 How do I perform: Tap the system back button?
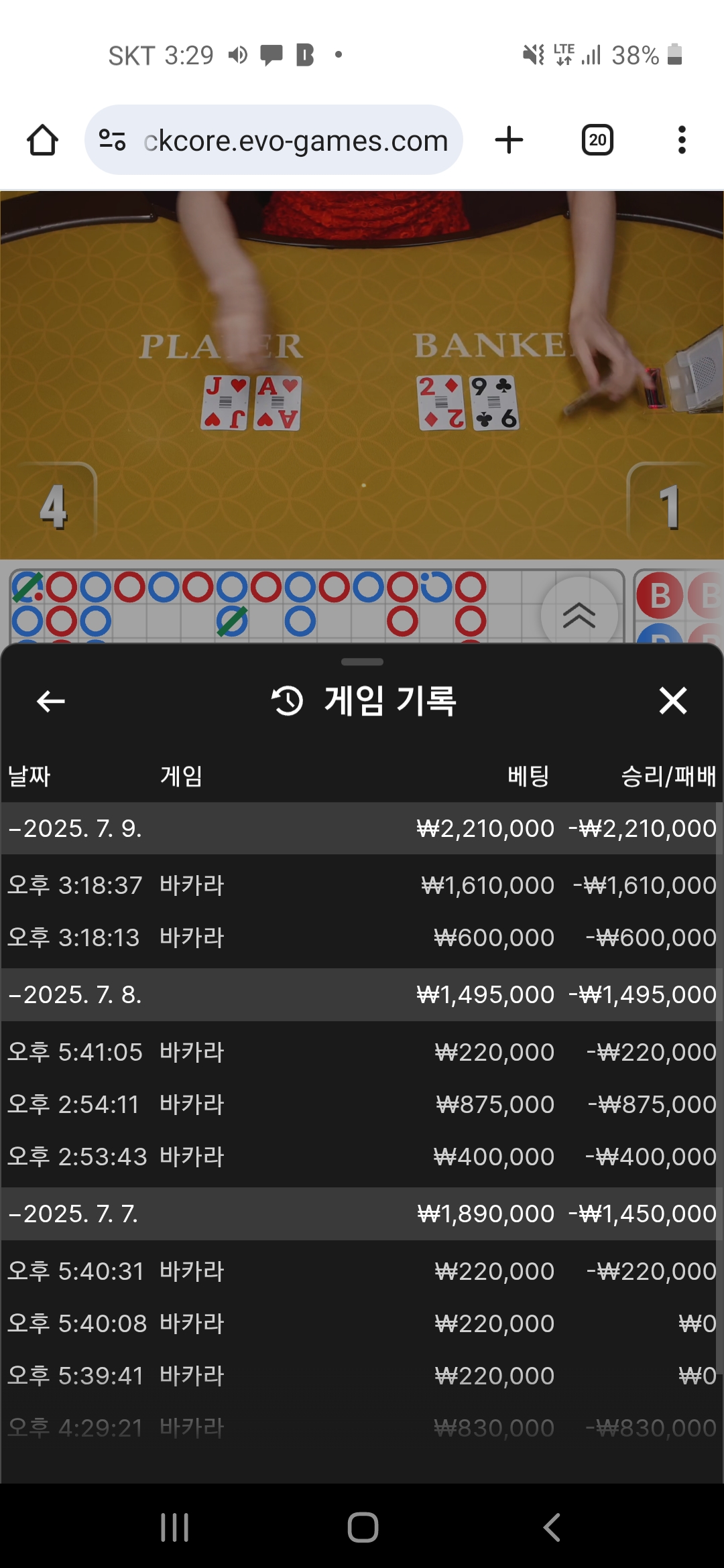551,1528
